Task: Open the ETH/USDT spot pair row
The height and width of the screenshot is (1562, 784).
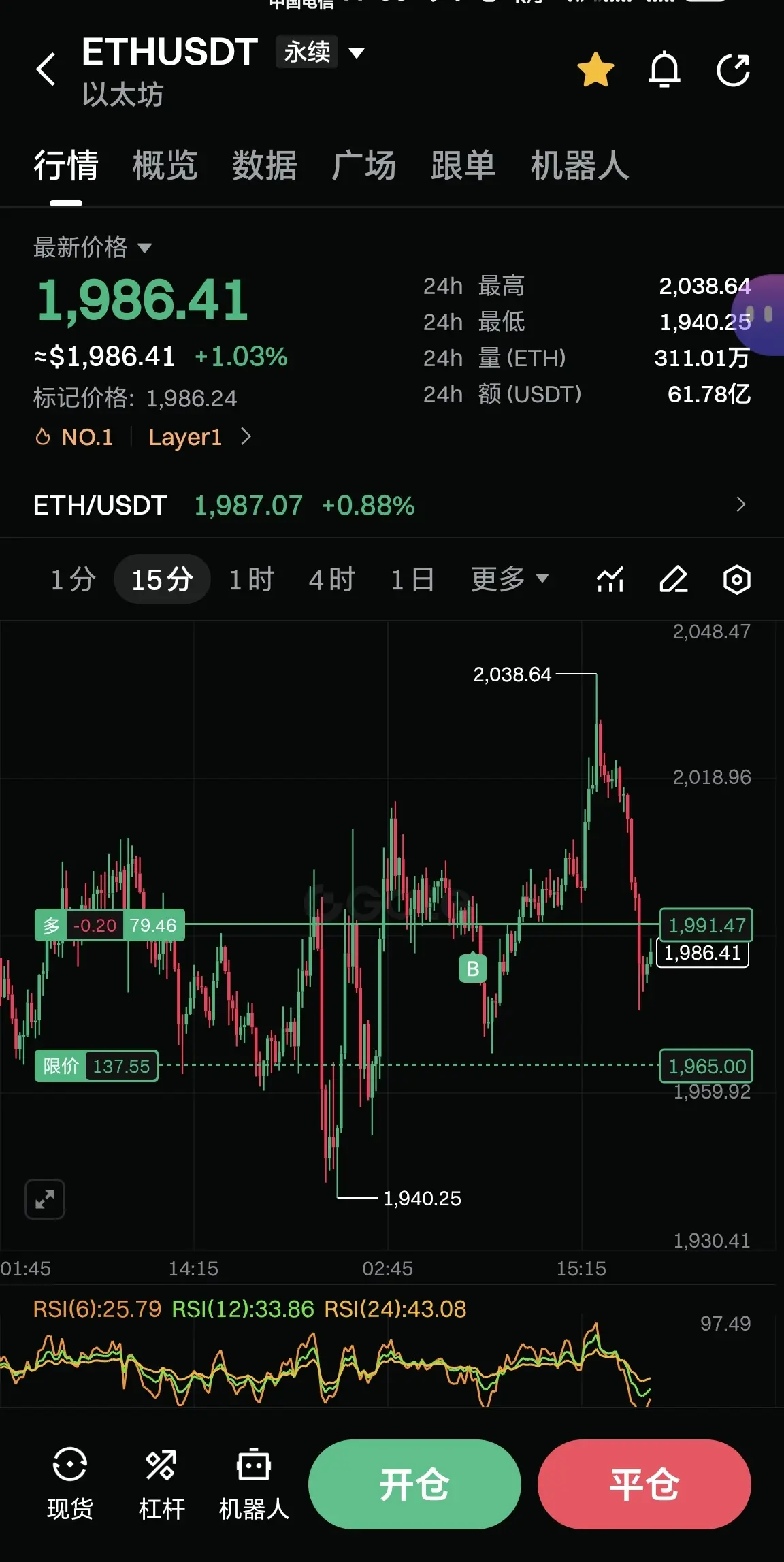Action: click(391, 505)
